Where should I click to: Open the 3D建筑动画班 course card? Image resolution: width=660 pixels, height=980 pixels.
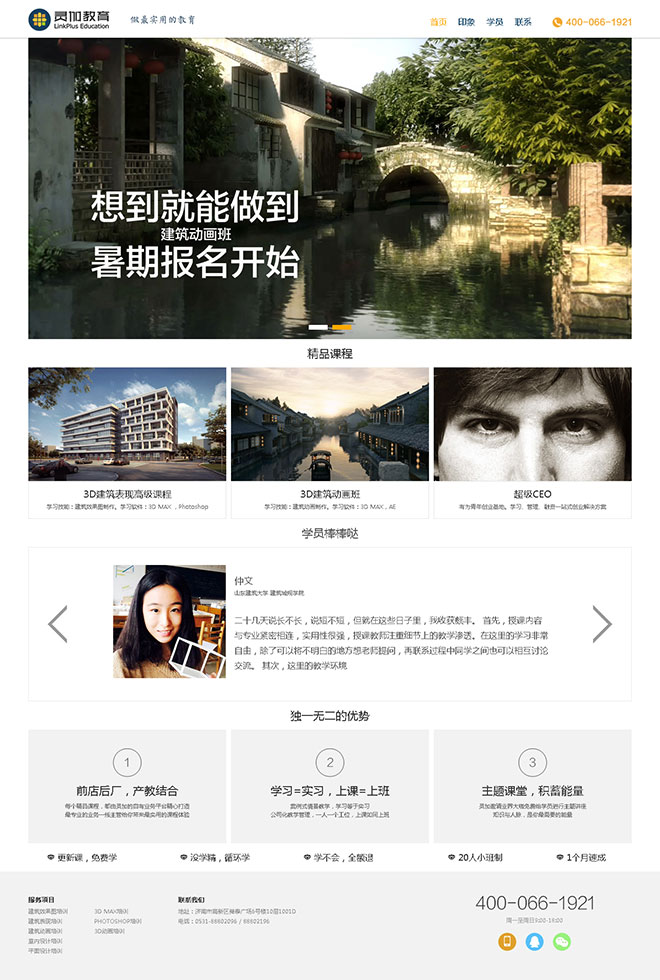(330, 440)
